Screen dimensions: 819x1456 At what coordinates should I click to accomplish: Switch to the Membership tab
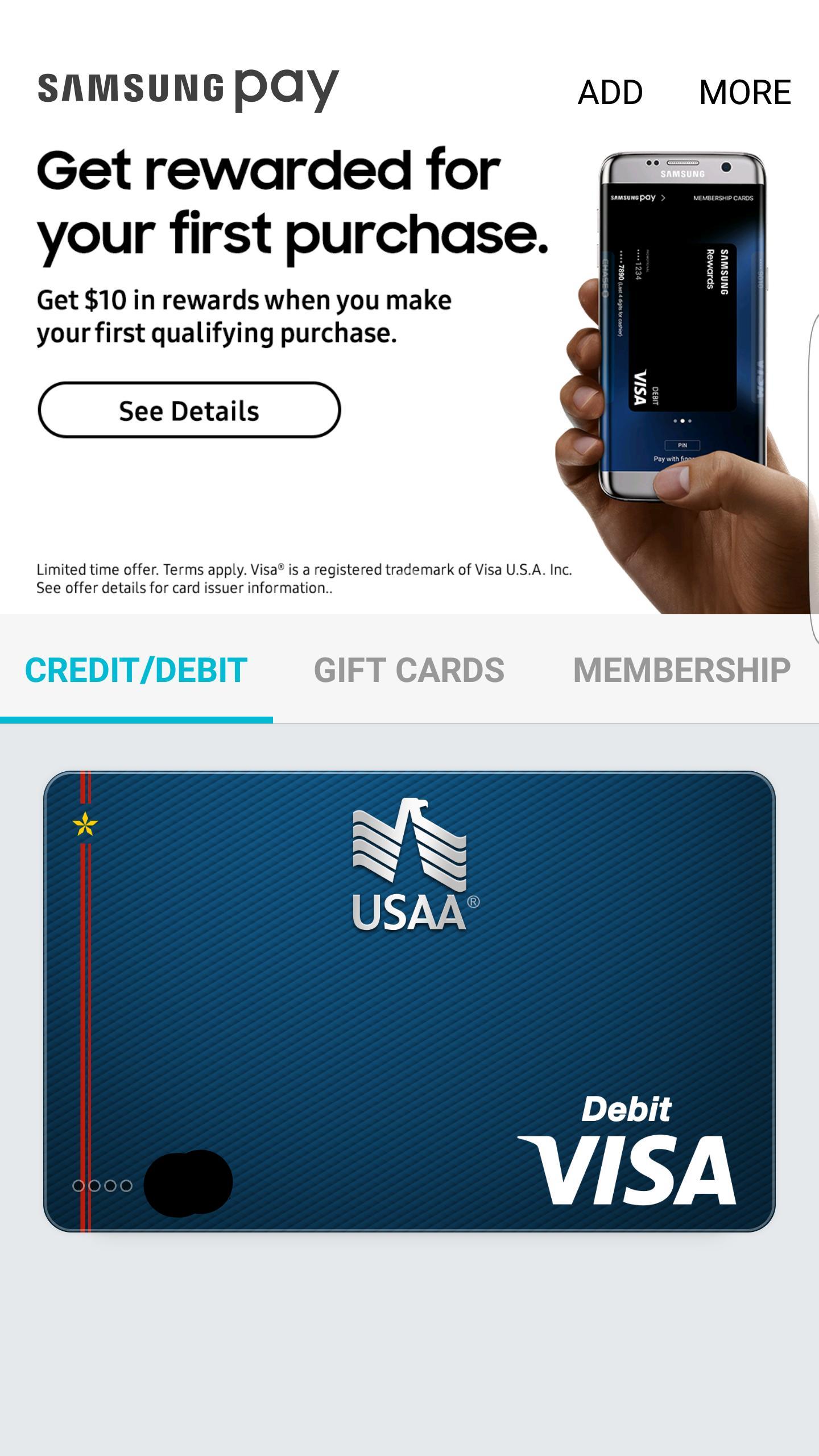(x=681, y=669)
